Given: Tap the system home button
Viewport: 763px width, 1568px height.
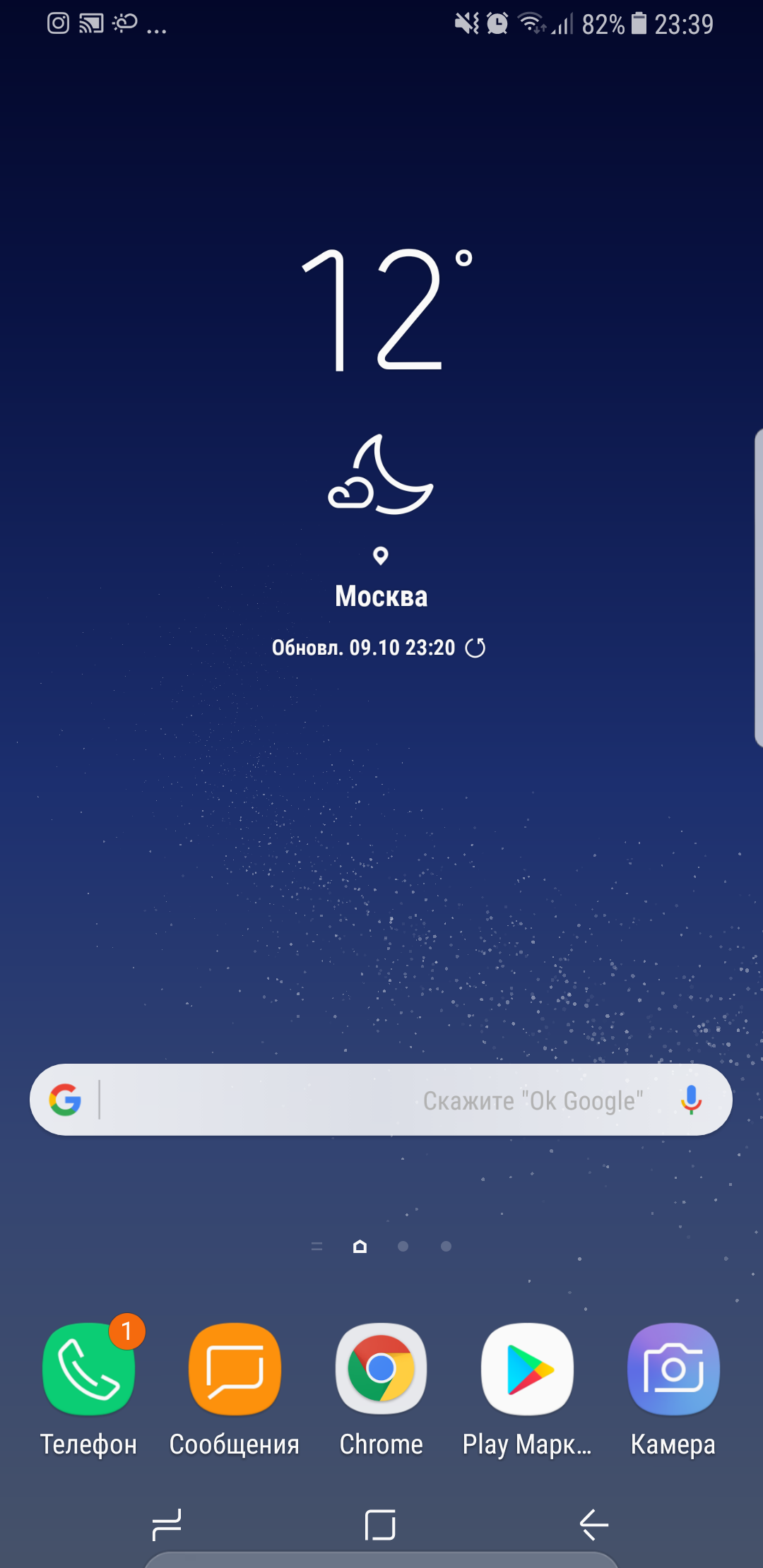Looking at the screenshot, I should (x=380, y=1524).
